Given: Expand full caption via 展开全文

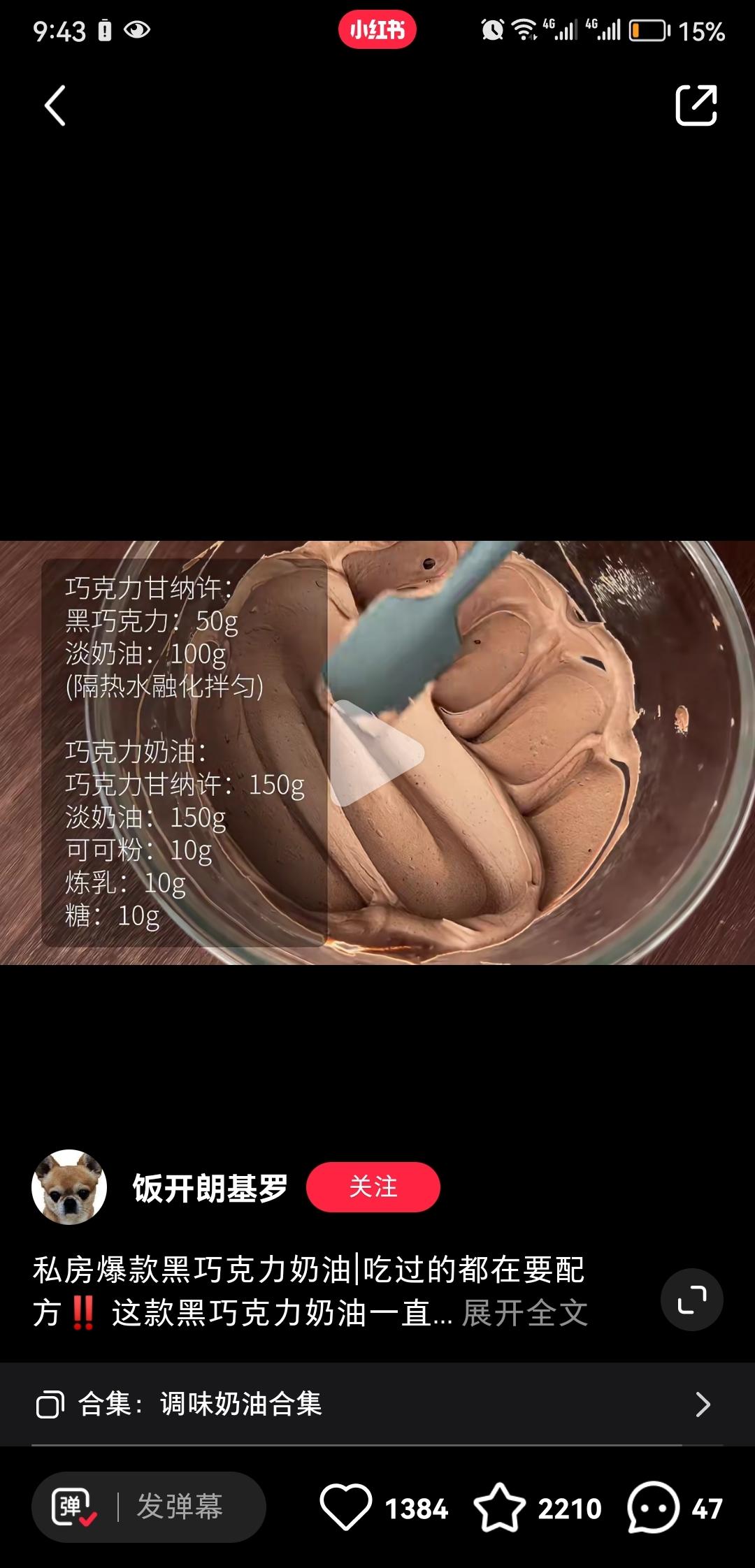Looking at the screenshot, I should [x=524, y=1313].
